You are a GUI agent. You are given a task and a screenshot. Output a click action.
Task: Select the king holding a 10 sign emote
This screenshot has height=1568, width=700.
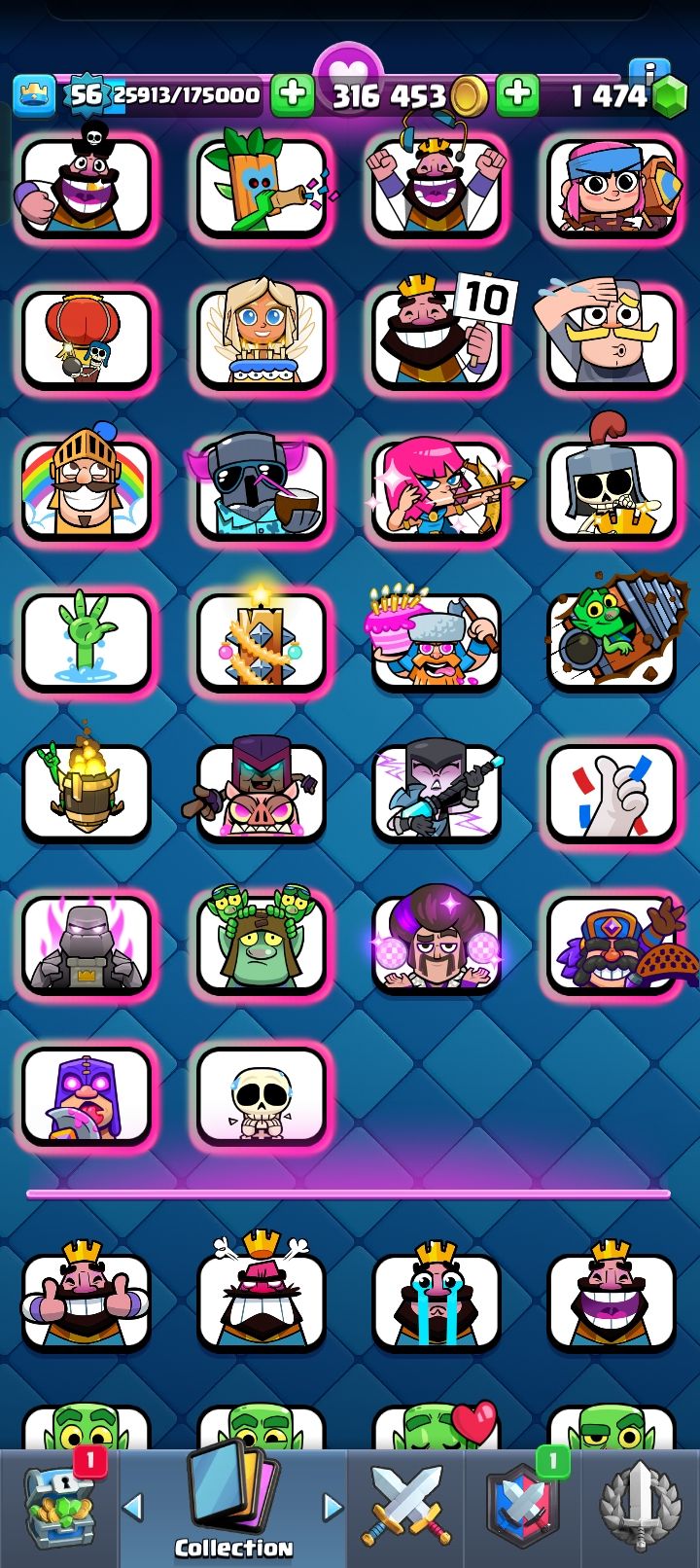click(437, 336)
